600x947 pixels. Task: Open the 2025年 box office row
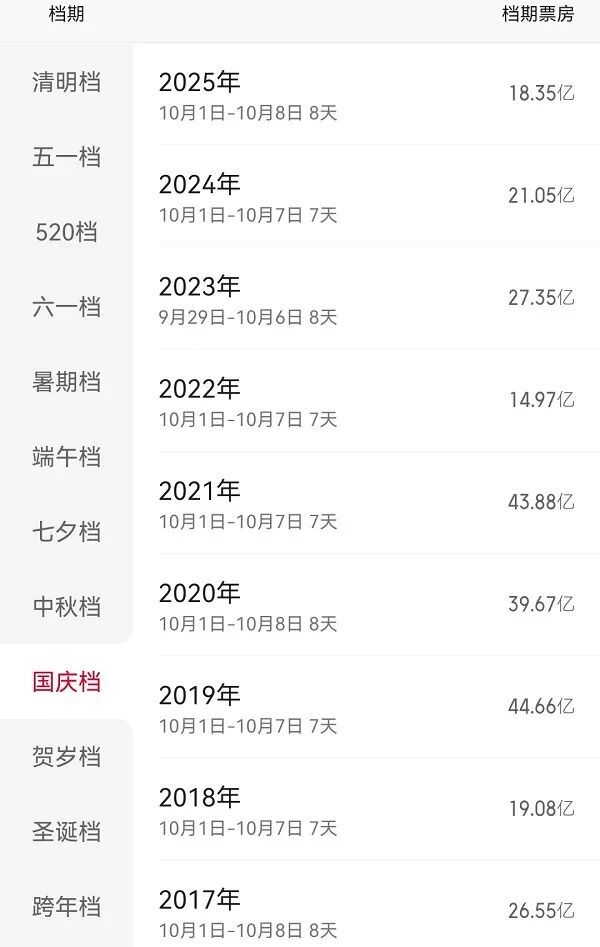[x=366, y=95]
